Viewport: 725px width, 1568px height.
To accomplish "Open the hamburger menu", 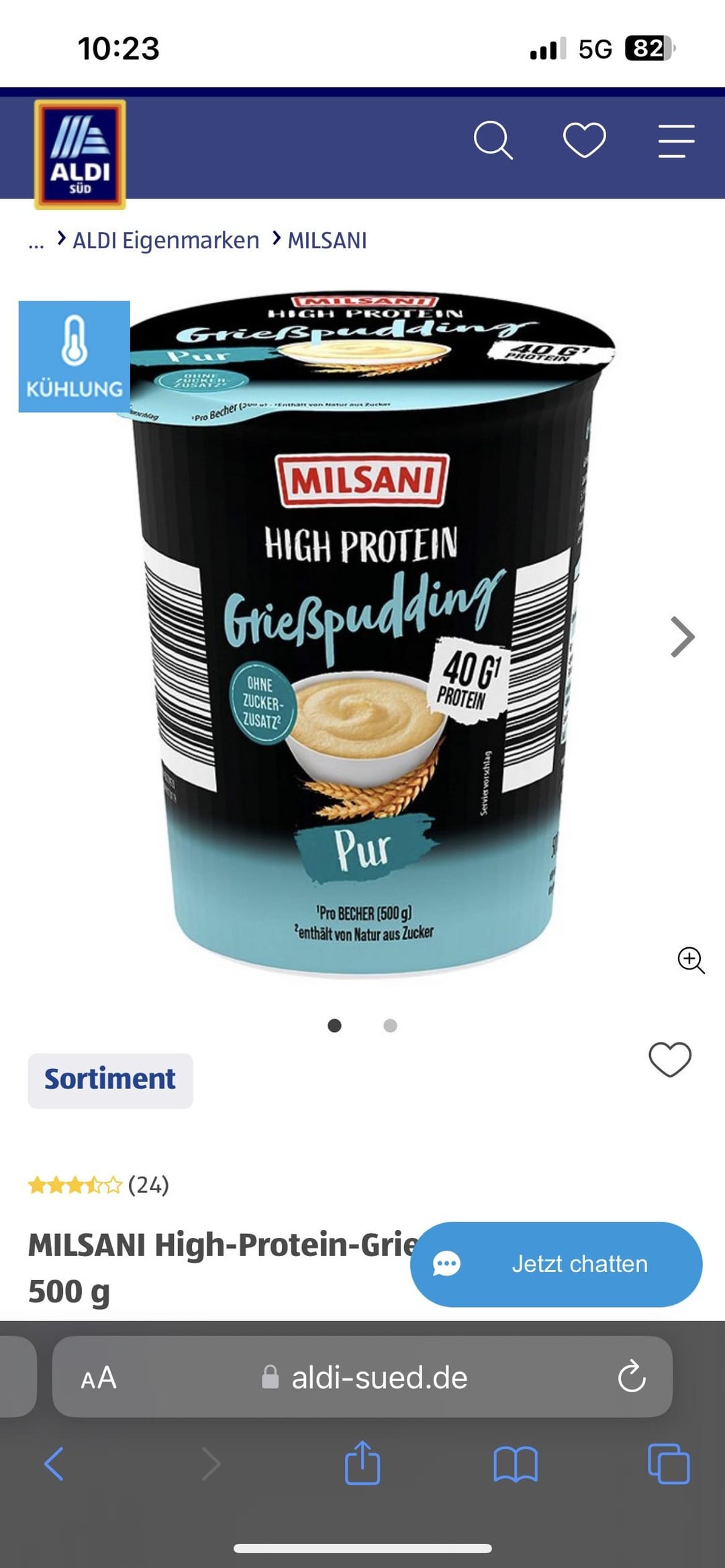I will [676, 141].
